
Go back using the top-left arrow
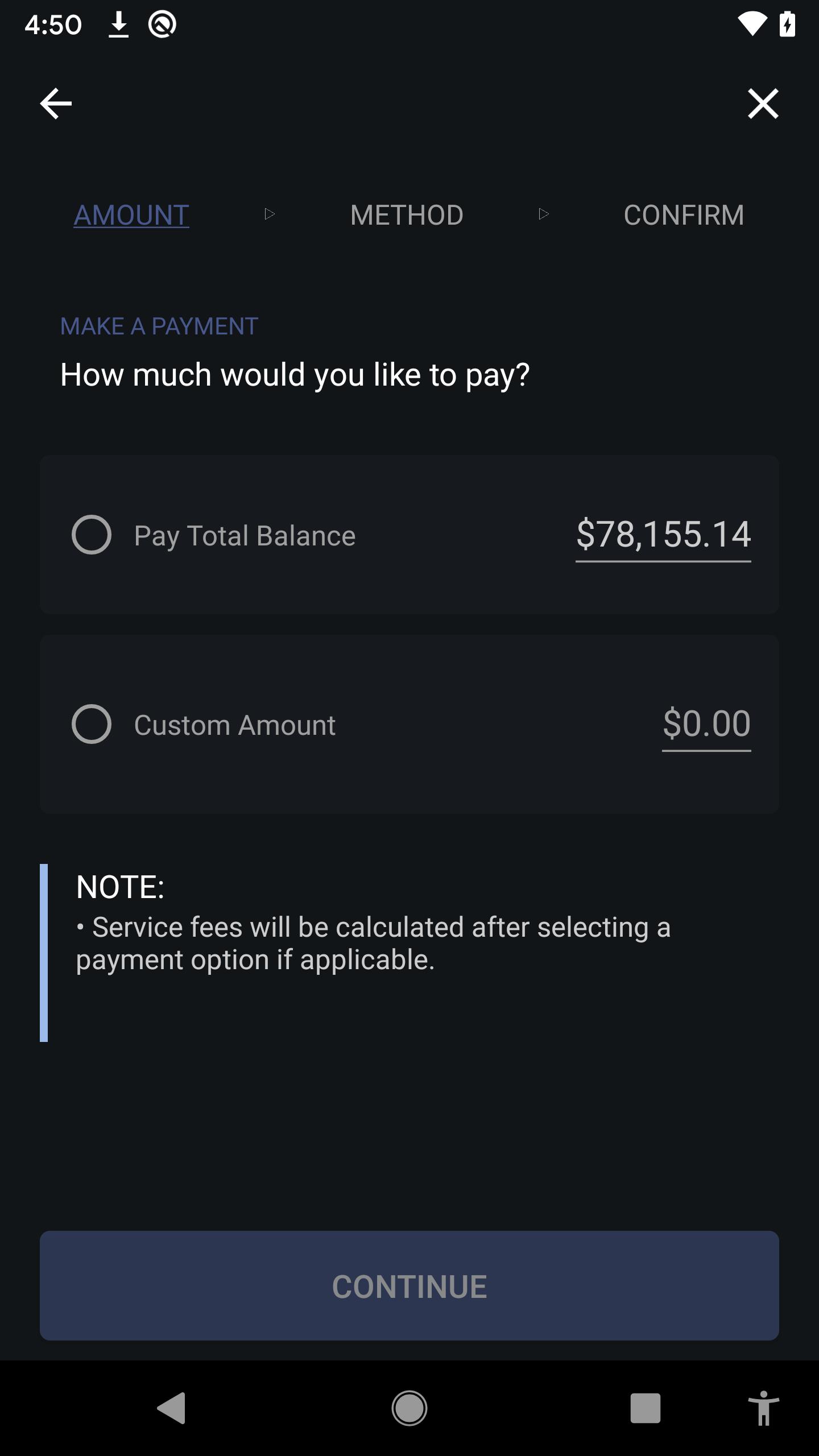point(56,104)
